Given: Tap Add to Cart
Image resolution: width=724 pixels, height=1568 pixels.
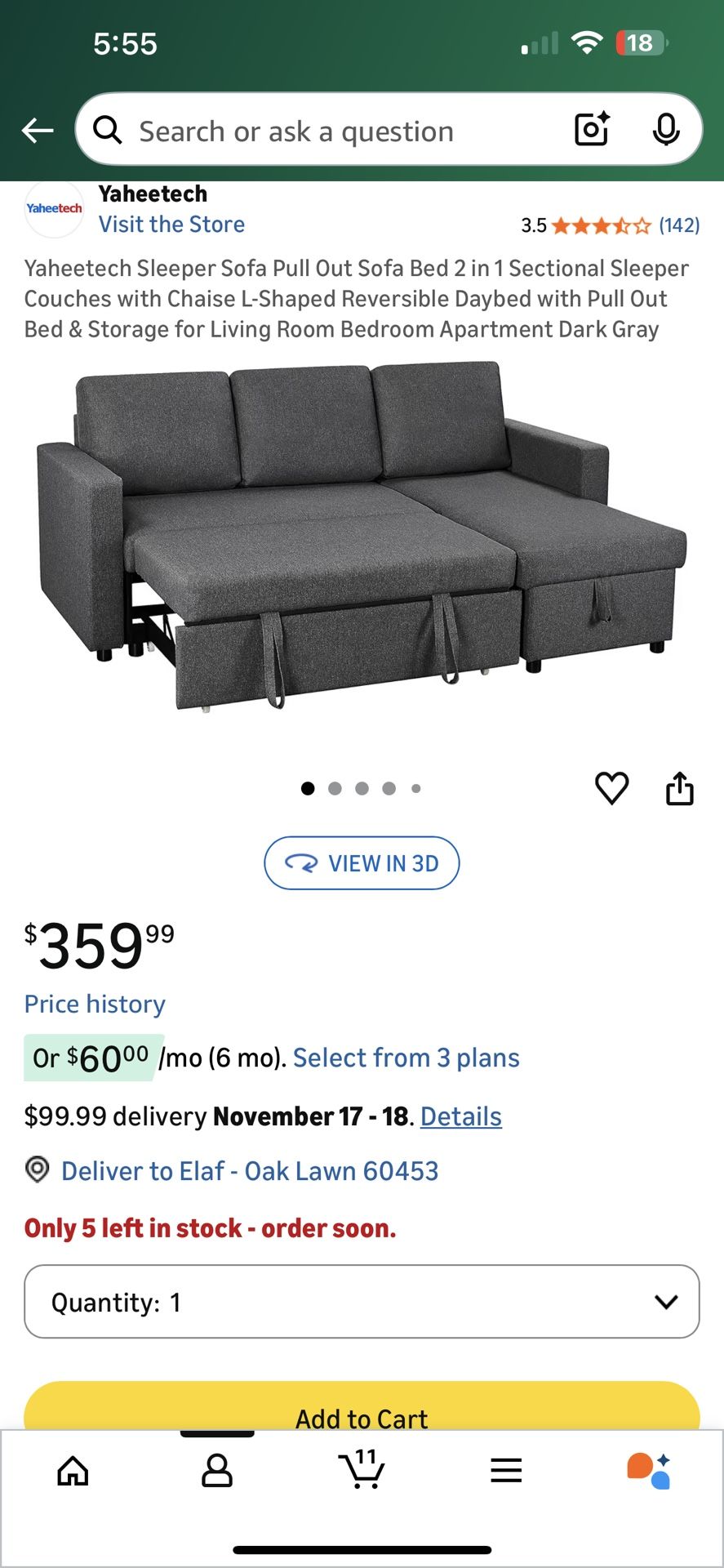Looking at the screenshot, I should click(x=362, y=1418).
